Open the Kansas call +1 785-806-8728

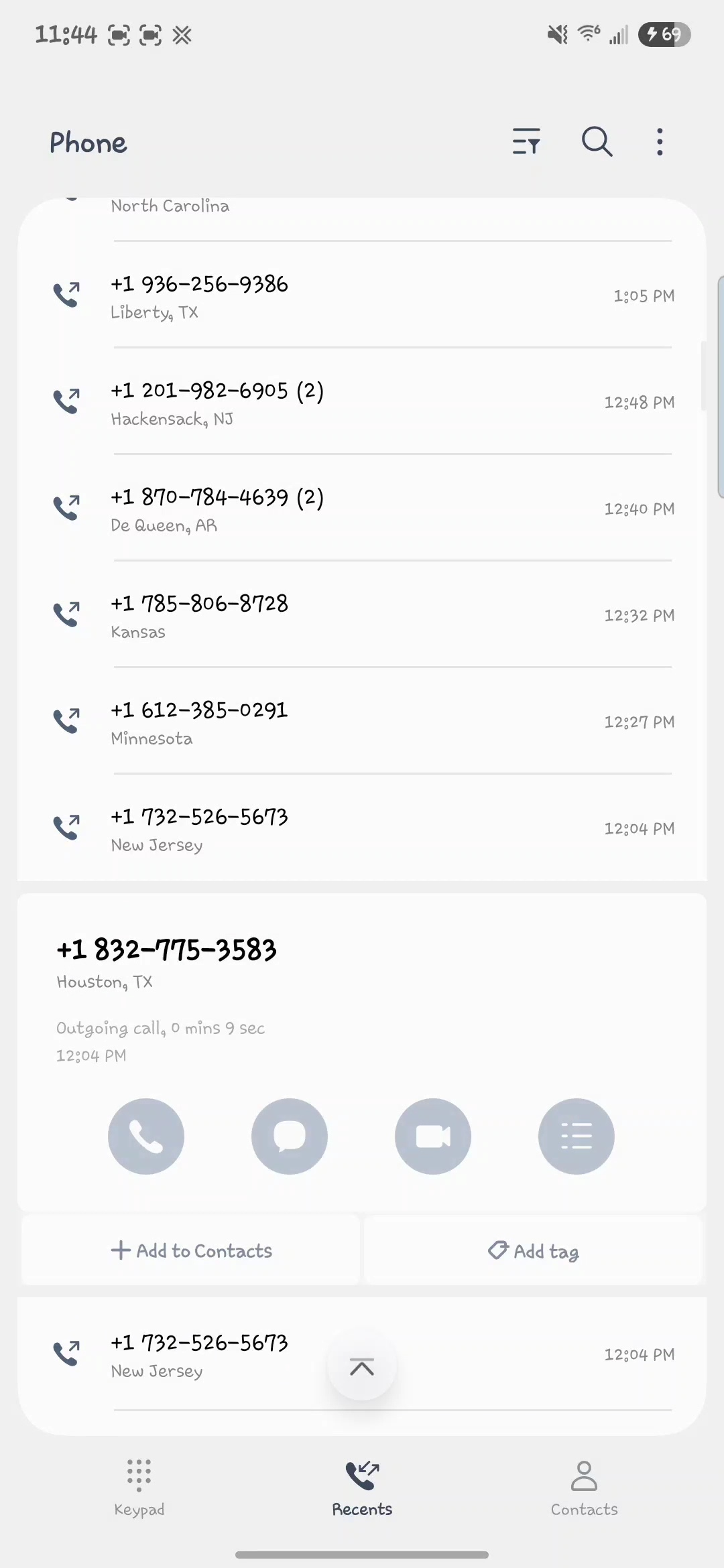(362, 615)
